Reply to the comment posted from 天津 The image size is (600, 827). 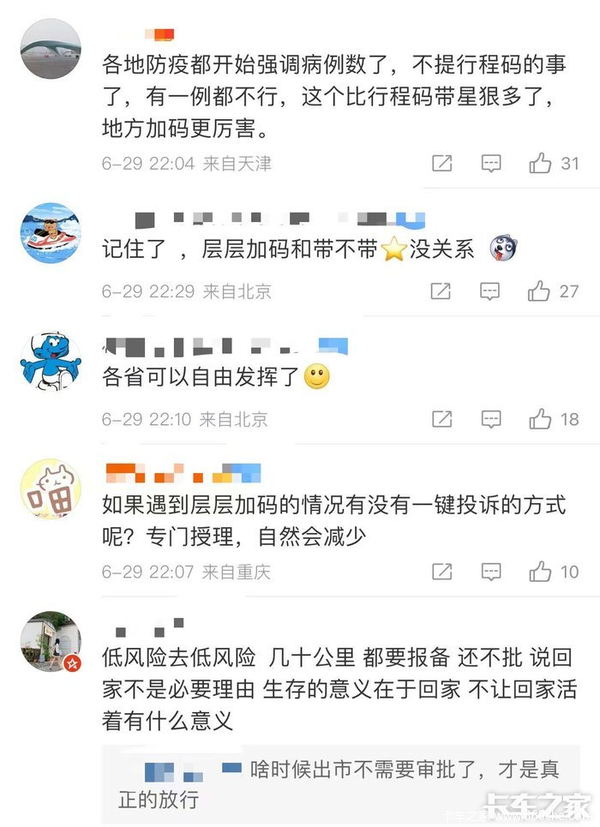pos(490,163)
